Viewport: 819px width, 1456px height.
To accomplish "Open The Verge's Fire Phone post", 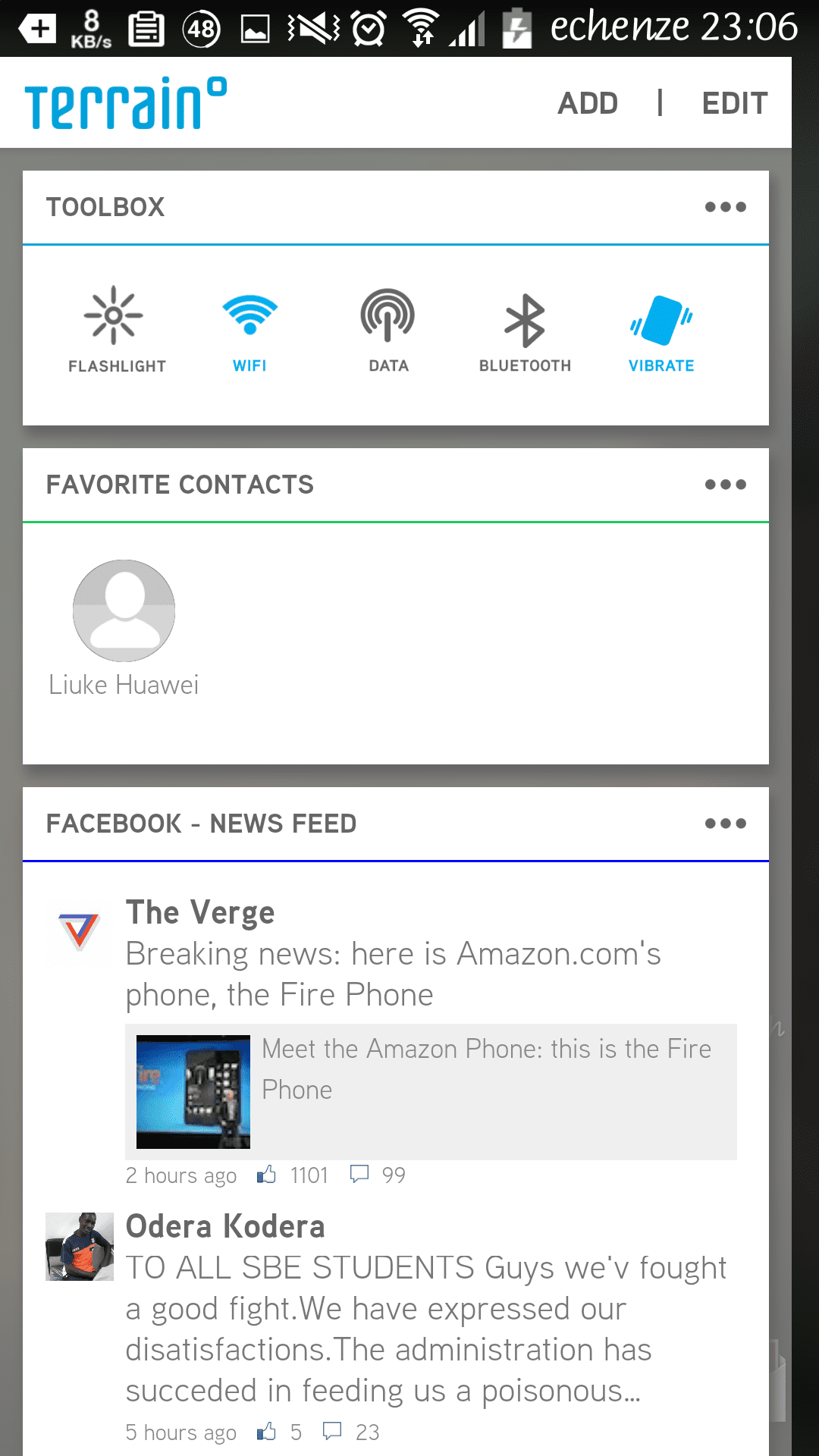I will (393, 954).
